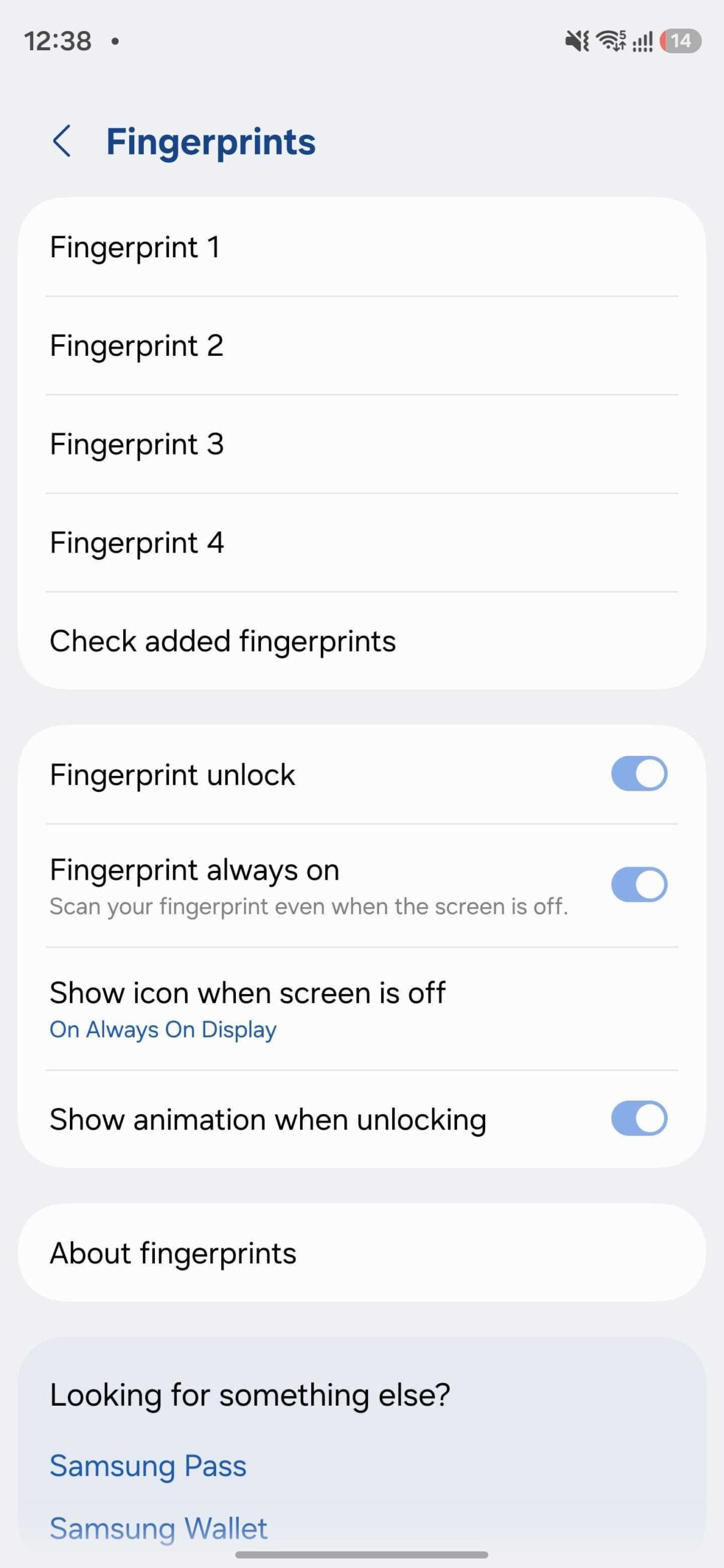Tap Check added fingerprints

223,641
